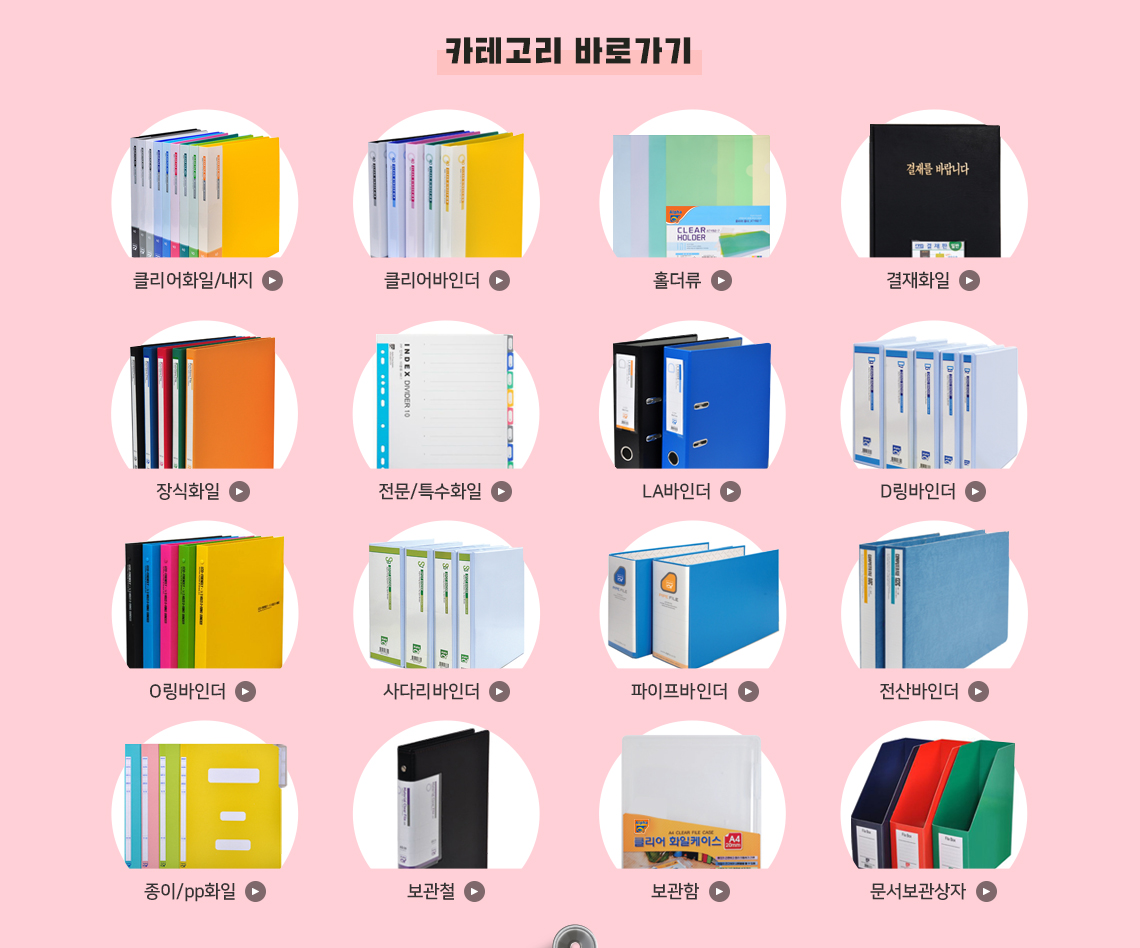The image size is (1140, 948).
Task: Go to the 보관철 category
Action: (x=446, y=891)
